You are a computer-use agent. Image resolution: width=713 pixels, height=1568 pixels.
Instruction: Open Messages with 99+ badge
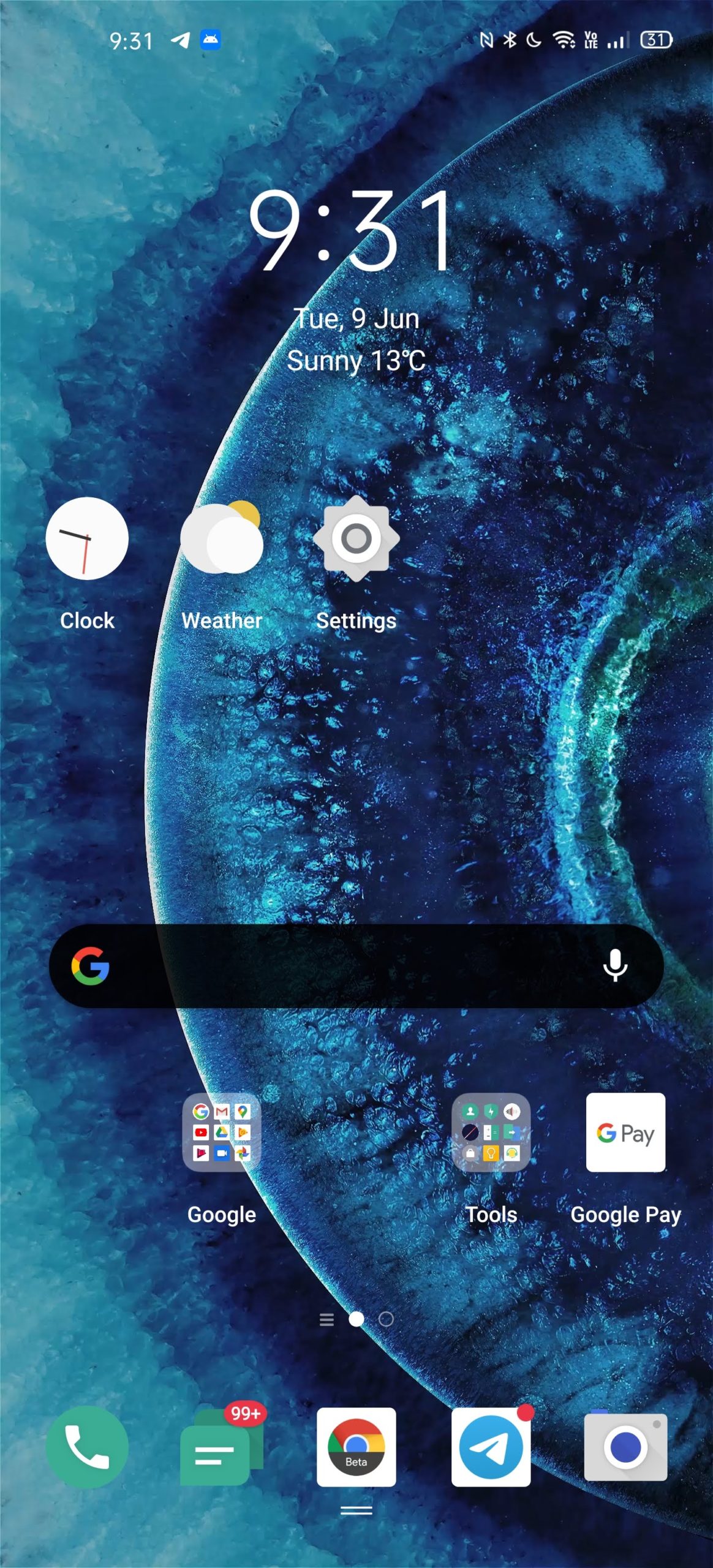pyautogui.click(x=222, y=1447)
